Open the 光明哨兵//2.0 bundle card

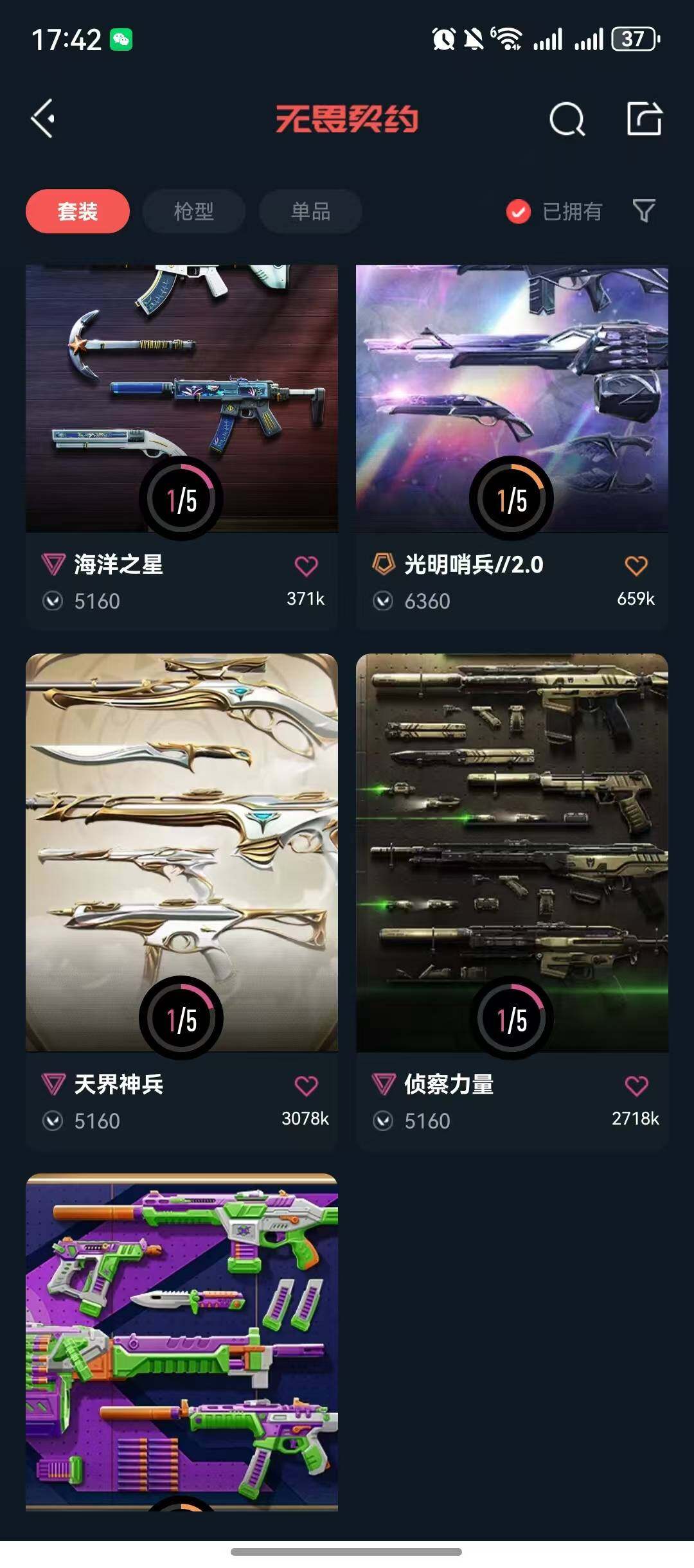point(512,447)
